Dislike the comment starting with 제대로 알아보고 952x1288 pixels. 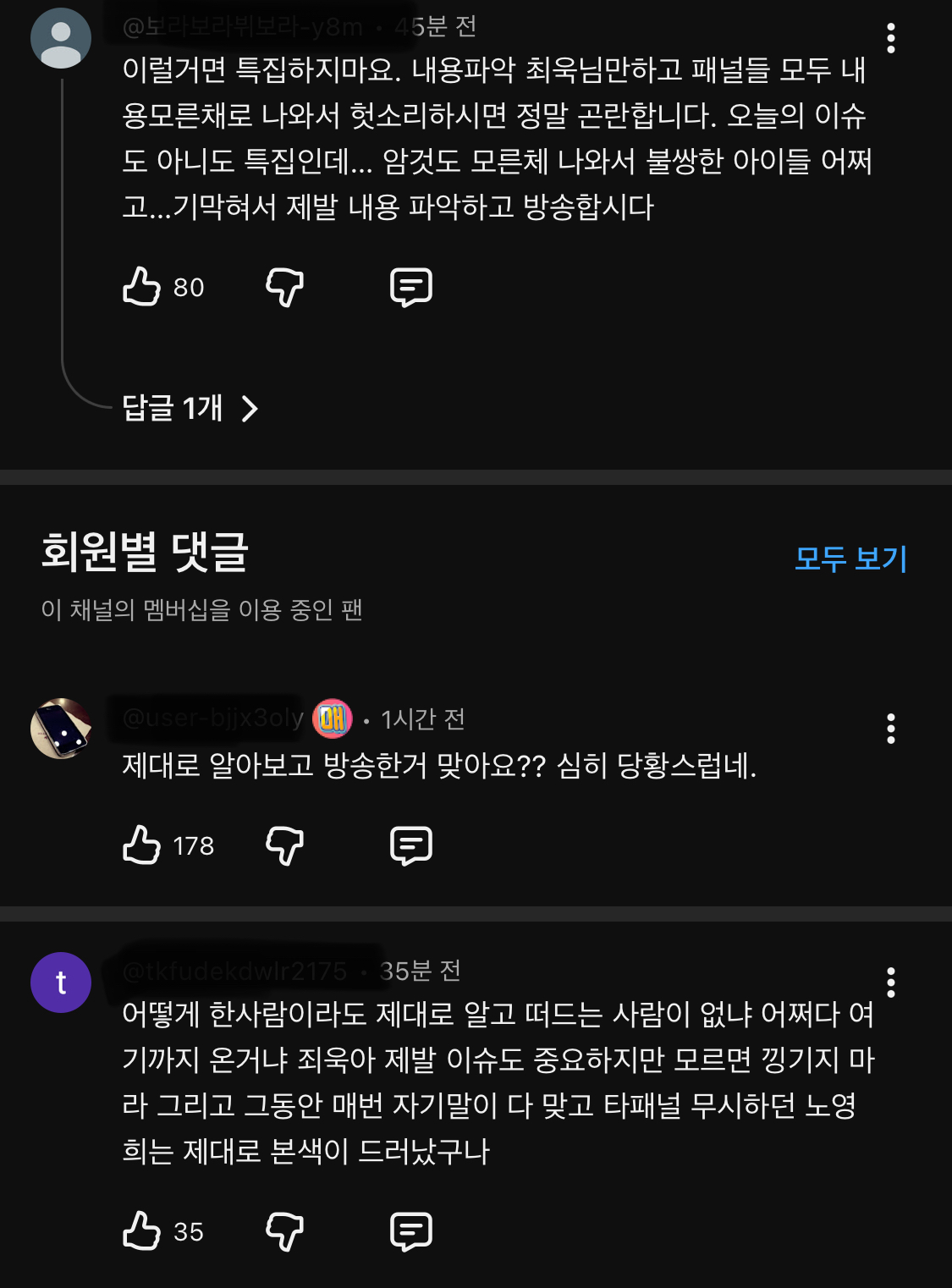284,845
